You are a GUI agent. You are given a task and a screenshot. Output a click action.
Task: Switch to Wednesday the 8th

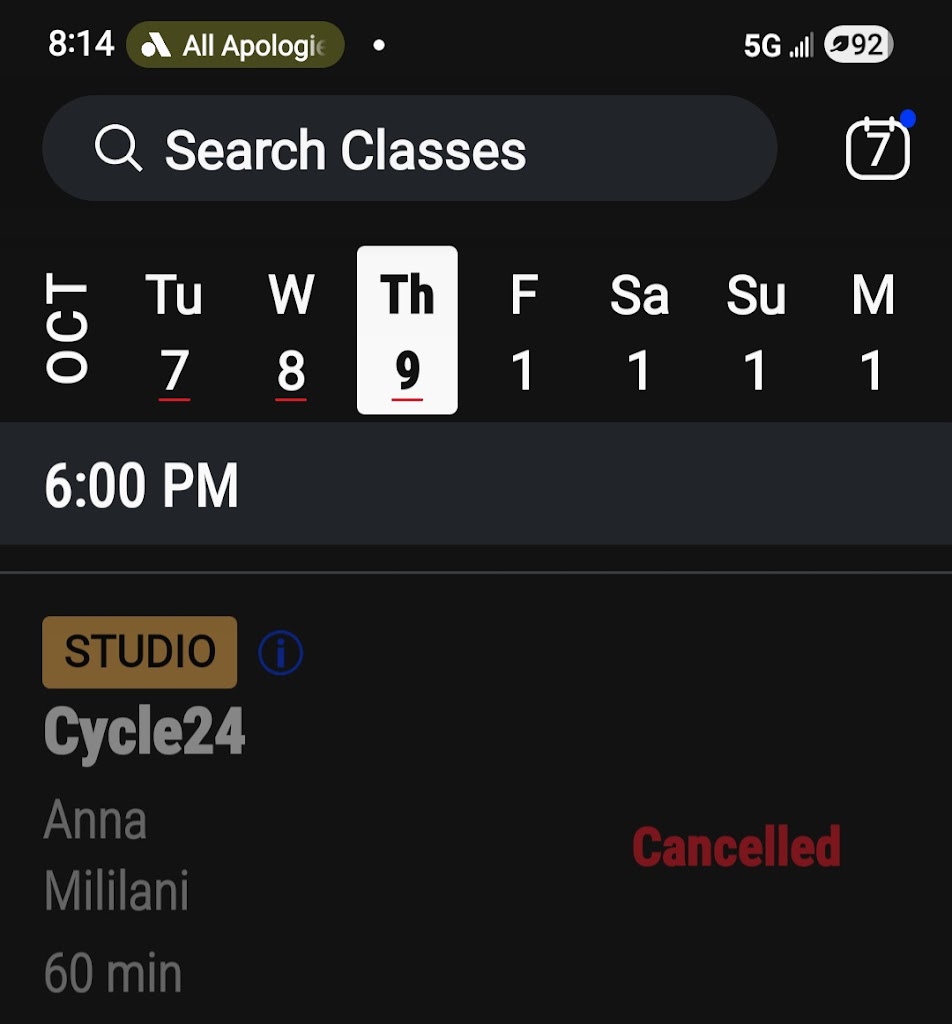(291, 331)
